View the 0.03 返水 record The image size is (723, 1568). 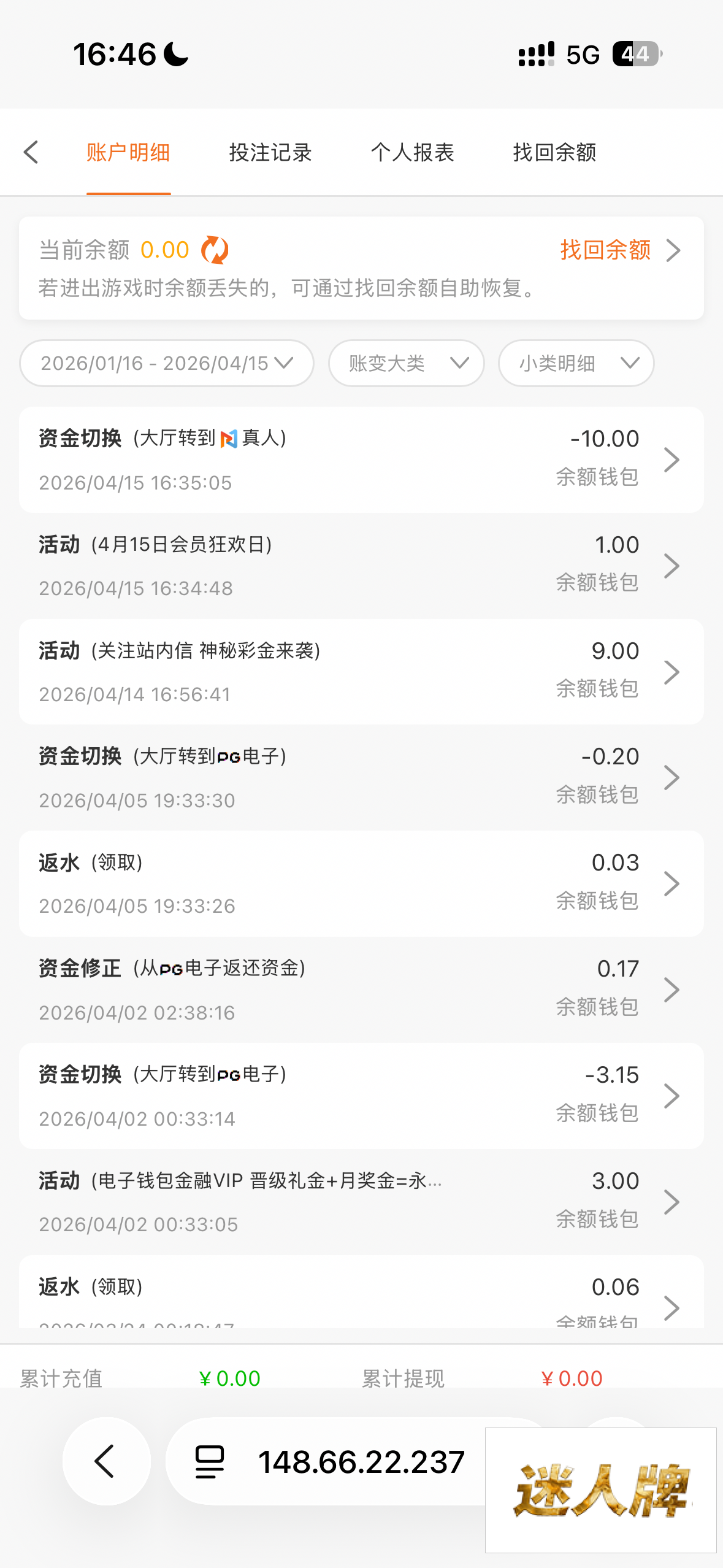pyautogui.click(x=361, y=883)
